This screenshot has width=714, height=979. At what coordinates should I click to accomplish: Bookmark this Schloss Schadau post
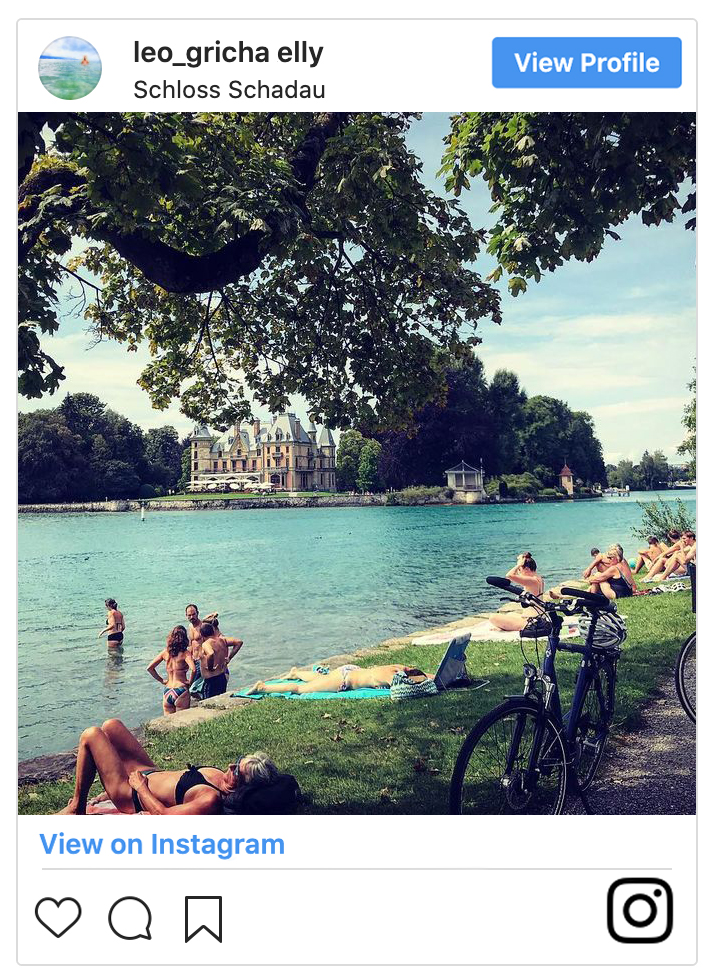[203, 918]
